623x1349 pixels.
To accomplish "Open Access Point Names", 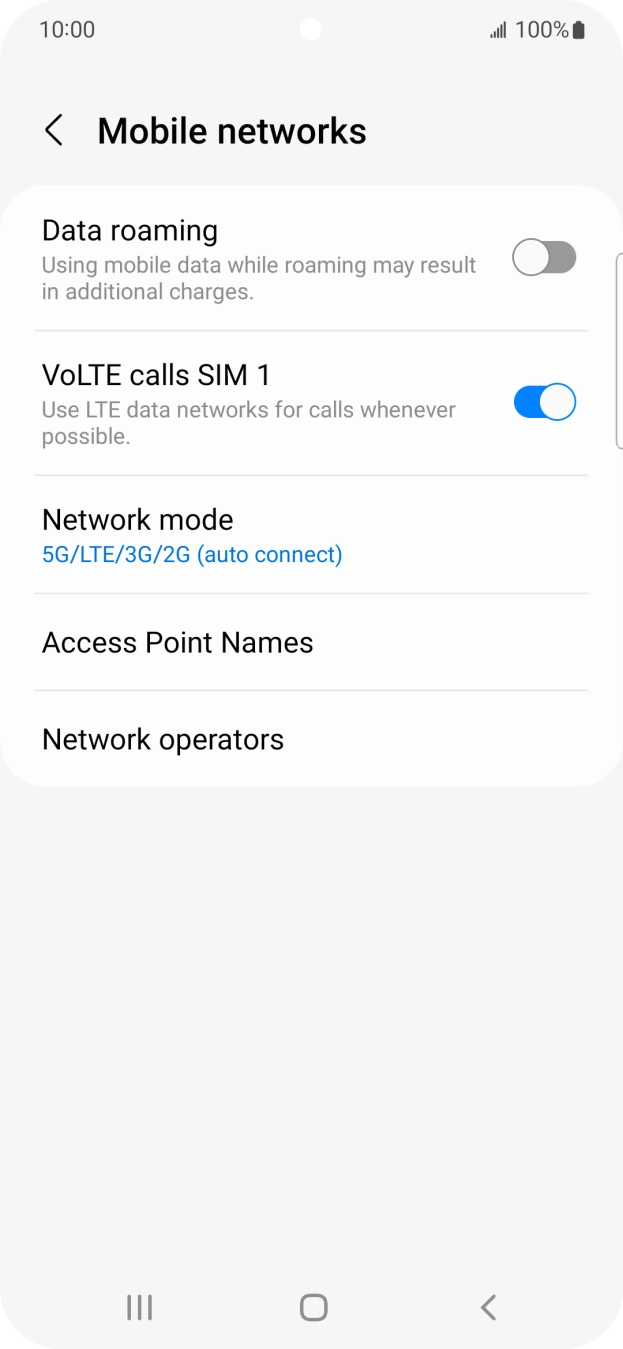I will click(x=178, y=642).
